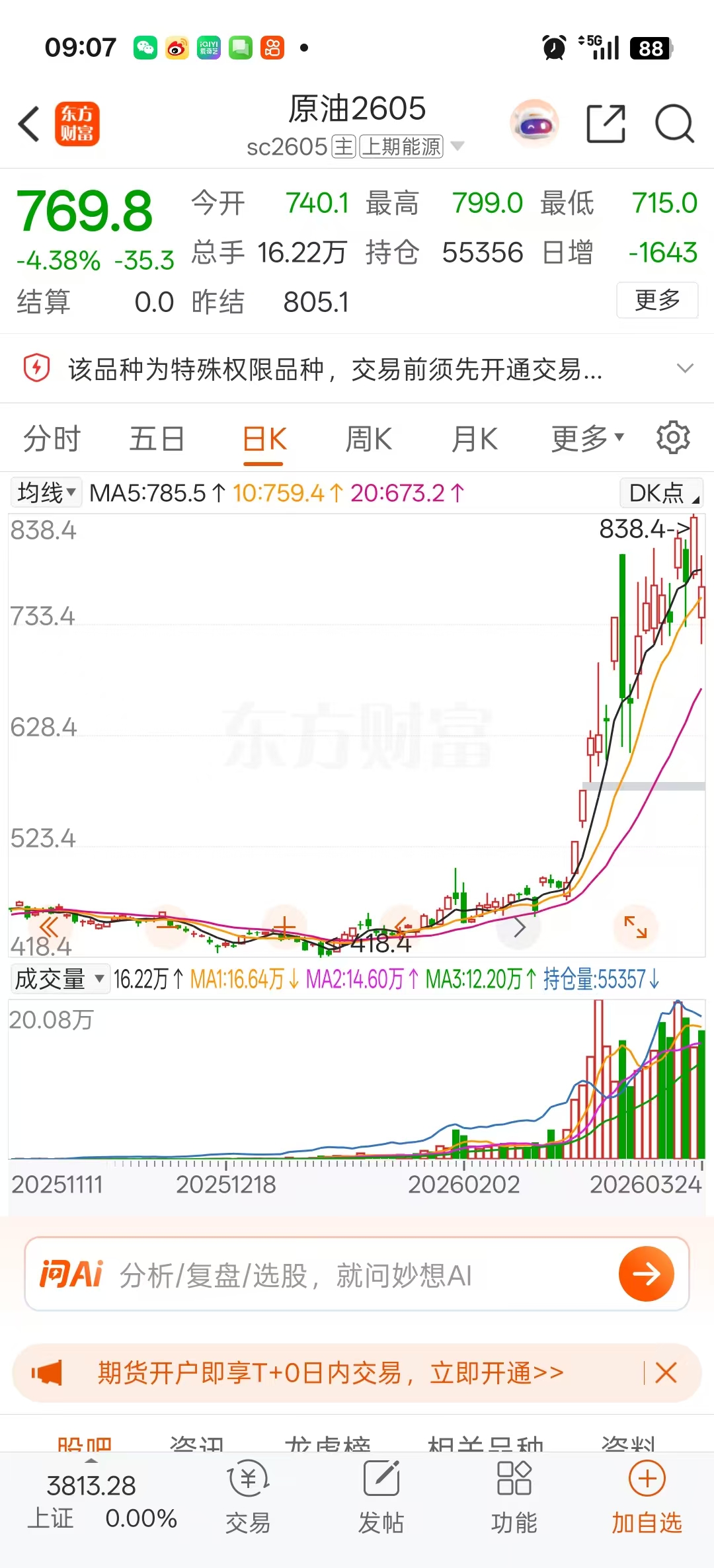
Task: Open the 成交量 indicator dropdown
Action: [59, 979]
